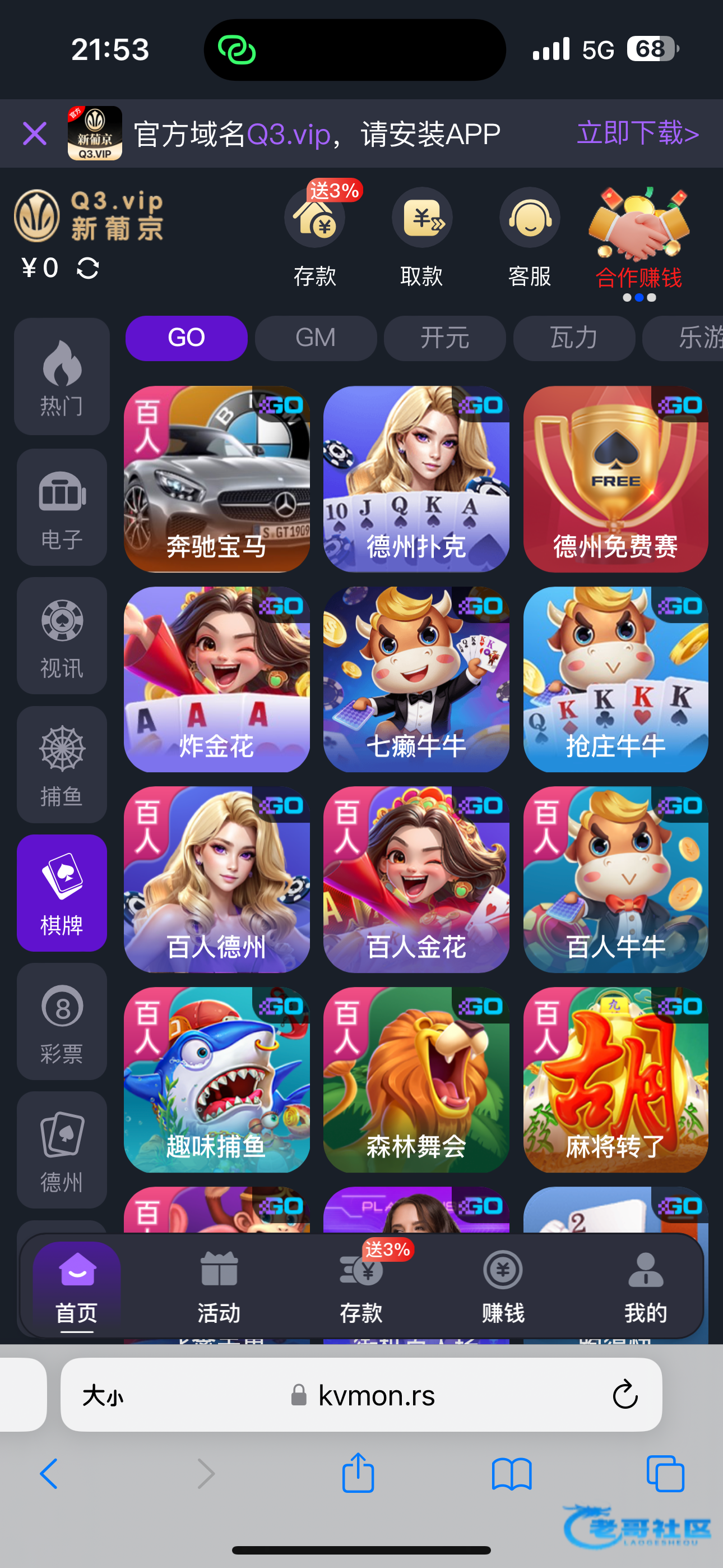Dismiss the app install banner
The width and height of the screenshot is (723, 1568).
(x=35, y=133)
